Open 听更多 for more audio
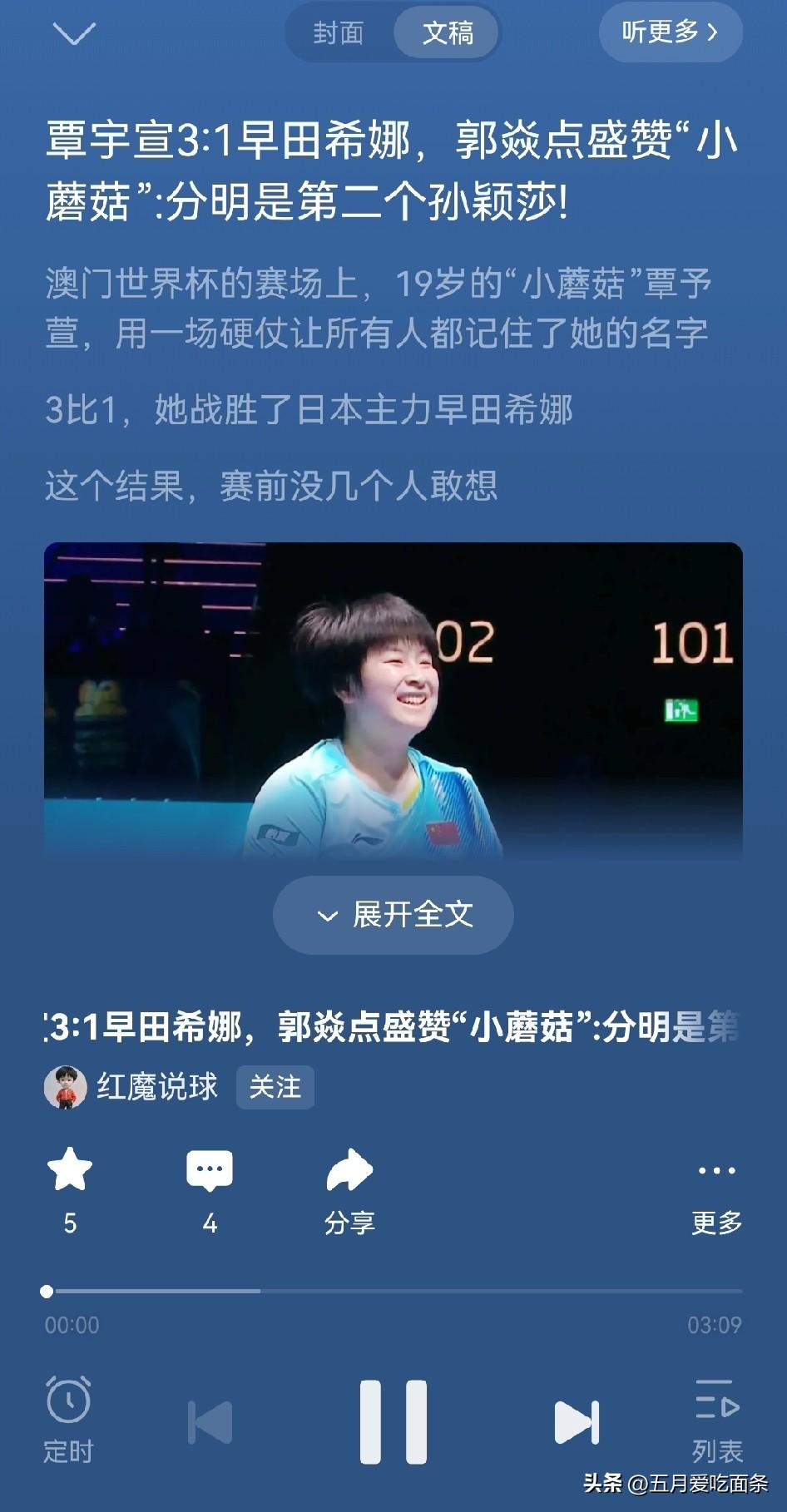This screenshot has height=1512, width=787. click(x=670, y=32)
